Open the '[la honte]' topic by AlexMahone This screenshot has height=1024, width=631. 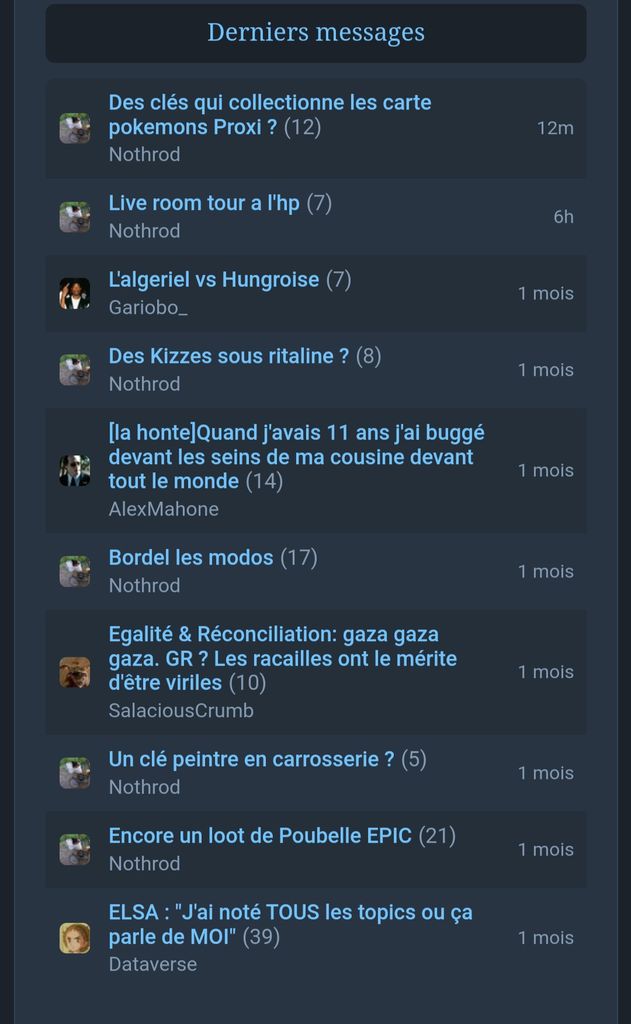coord(296,456)
